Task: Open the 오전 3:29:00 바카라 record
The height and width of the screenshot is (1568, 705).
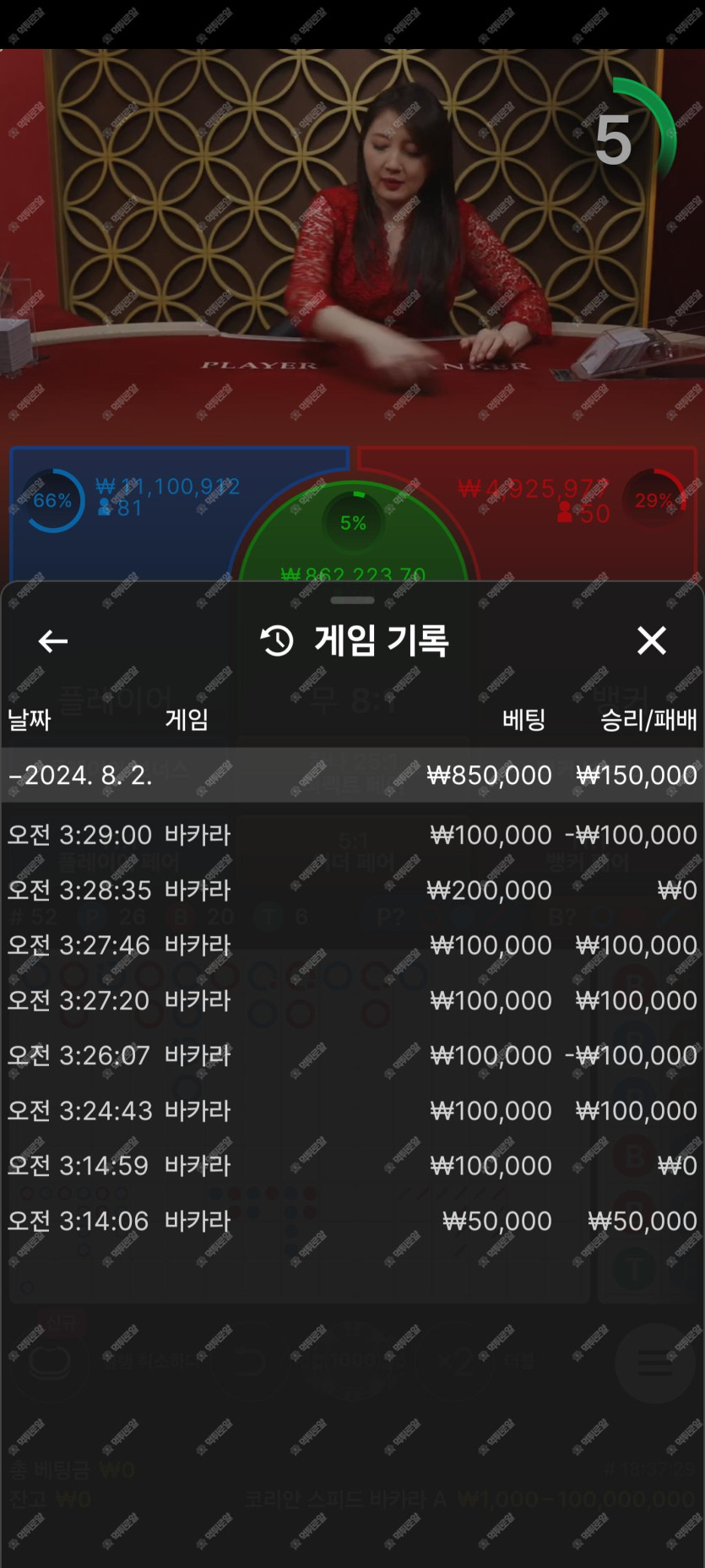Action: coord(352,835)
